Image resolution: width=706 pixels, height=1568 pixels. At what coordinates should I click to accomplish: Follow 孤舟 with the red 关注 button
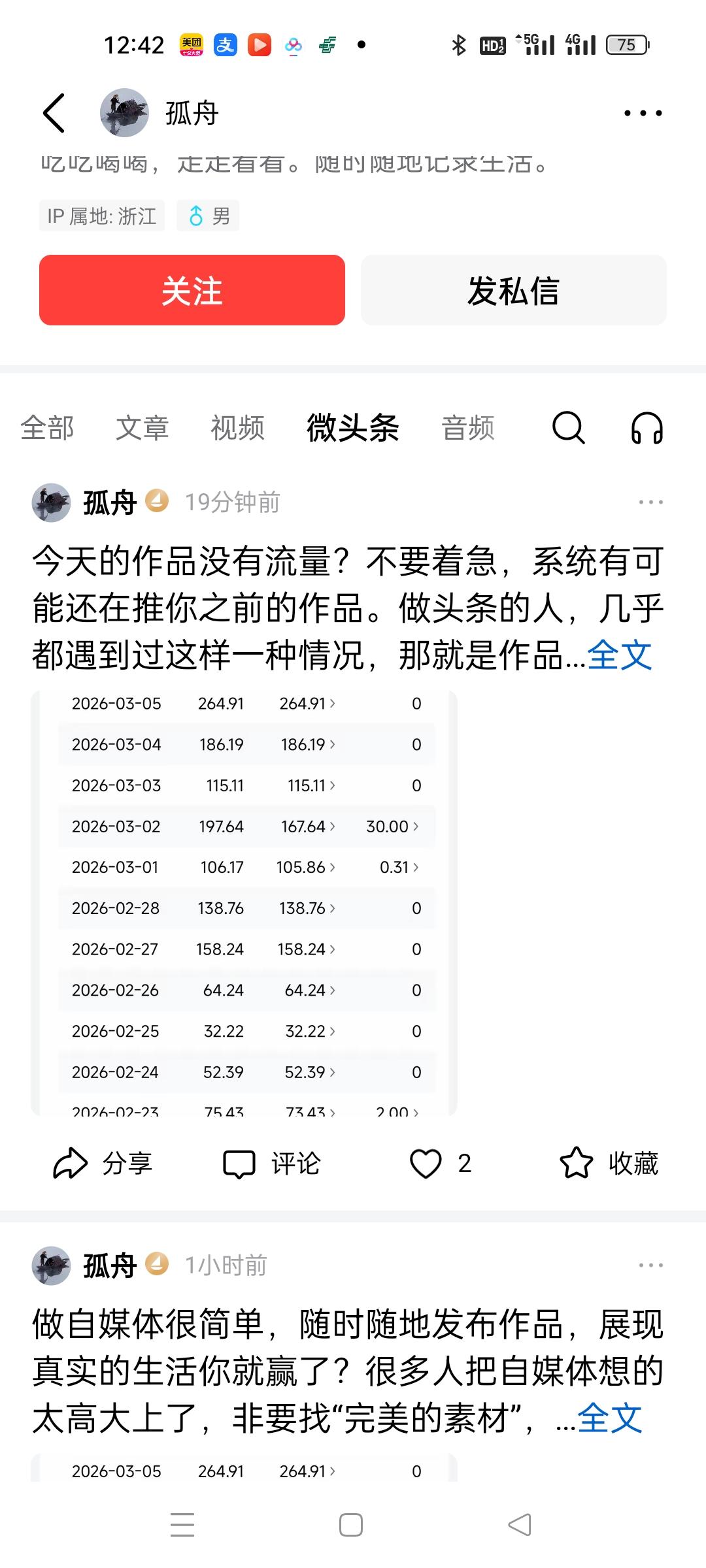point(192,291)
